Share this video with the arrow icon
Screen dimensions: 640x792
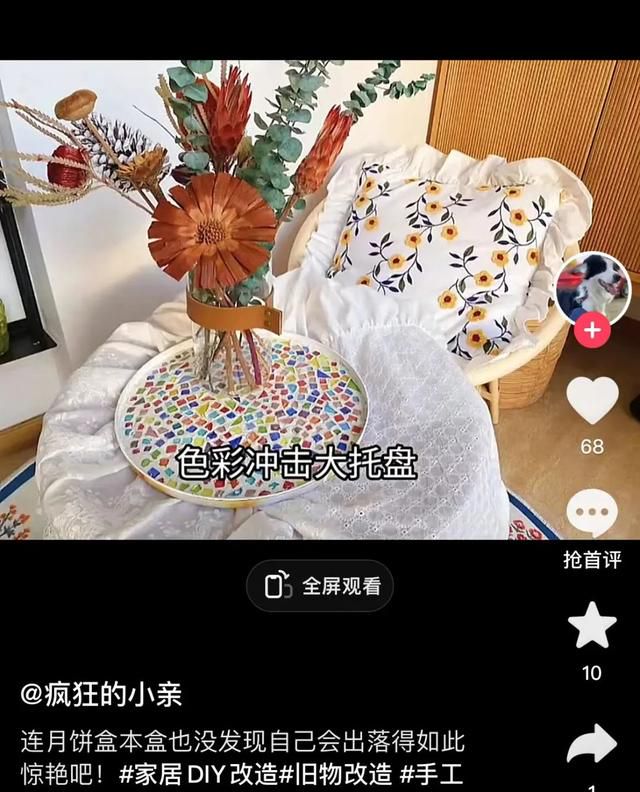(592, 745)
